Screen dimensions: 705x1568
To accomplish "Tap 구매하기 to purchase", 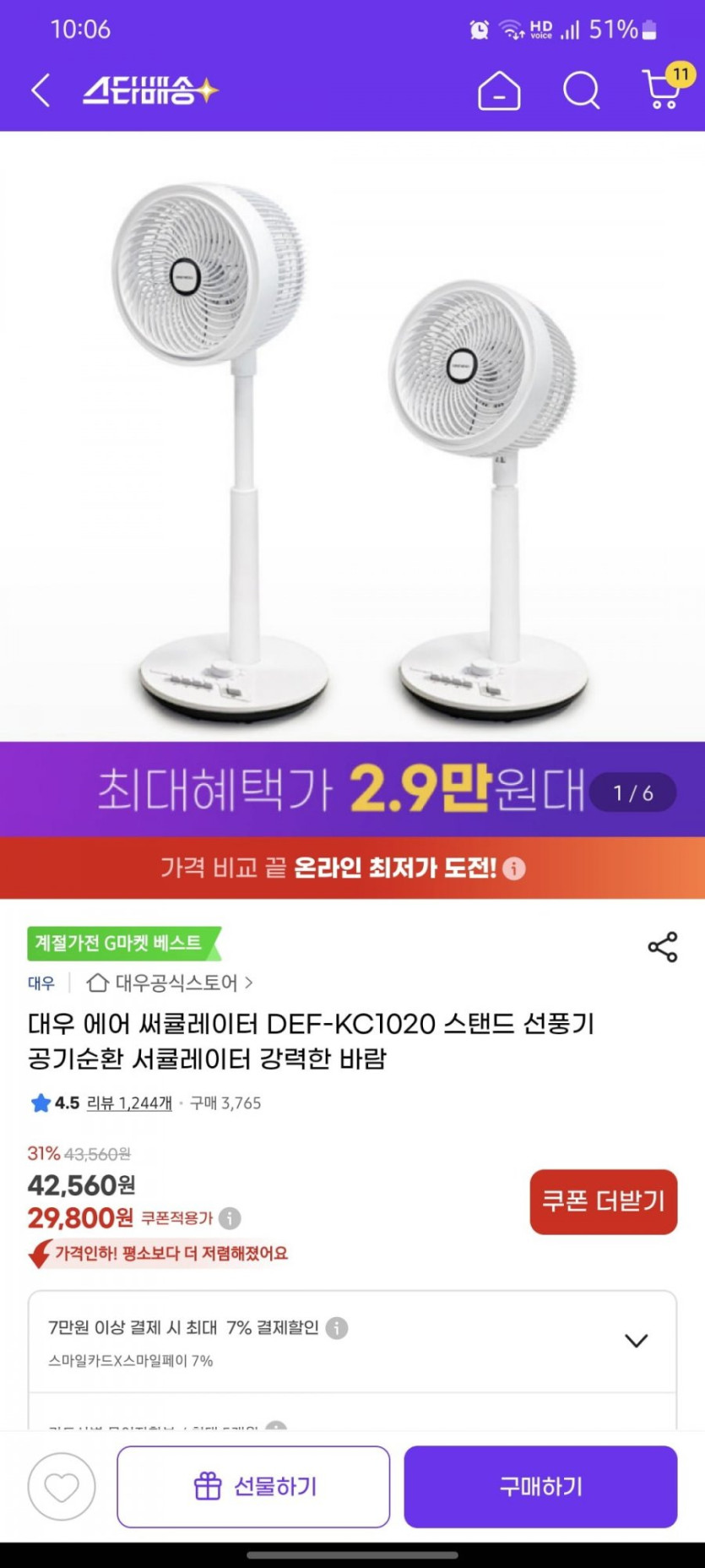I will [x=540, y=1487].
